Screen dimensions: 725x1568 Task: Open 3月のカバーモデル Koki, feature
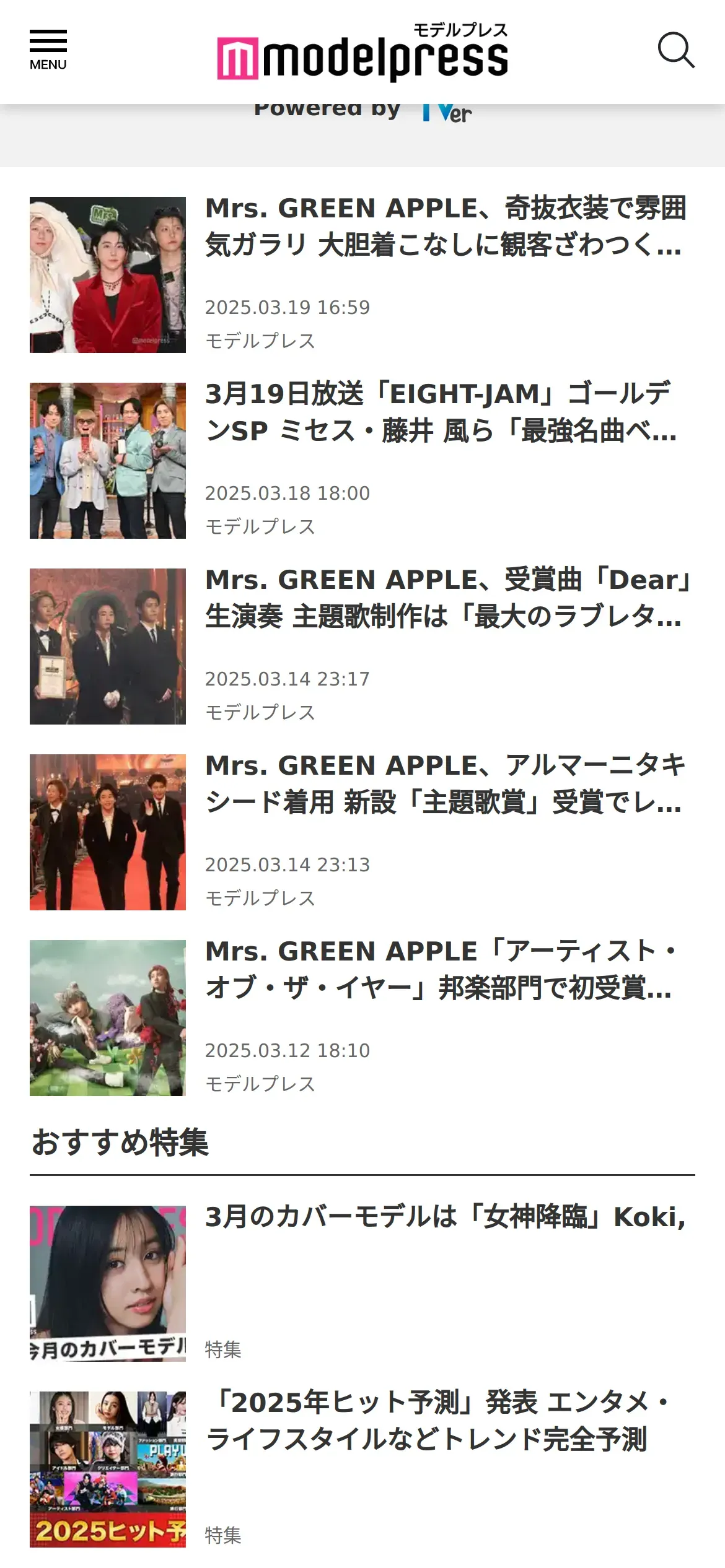coord(445,1217)
